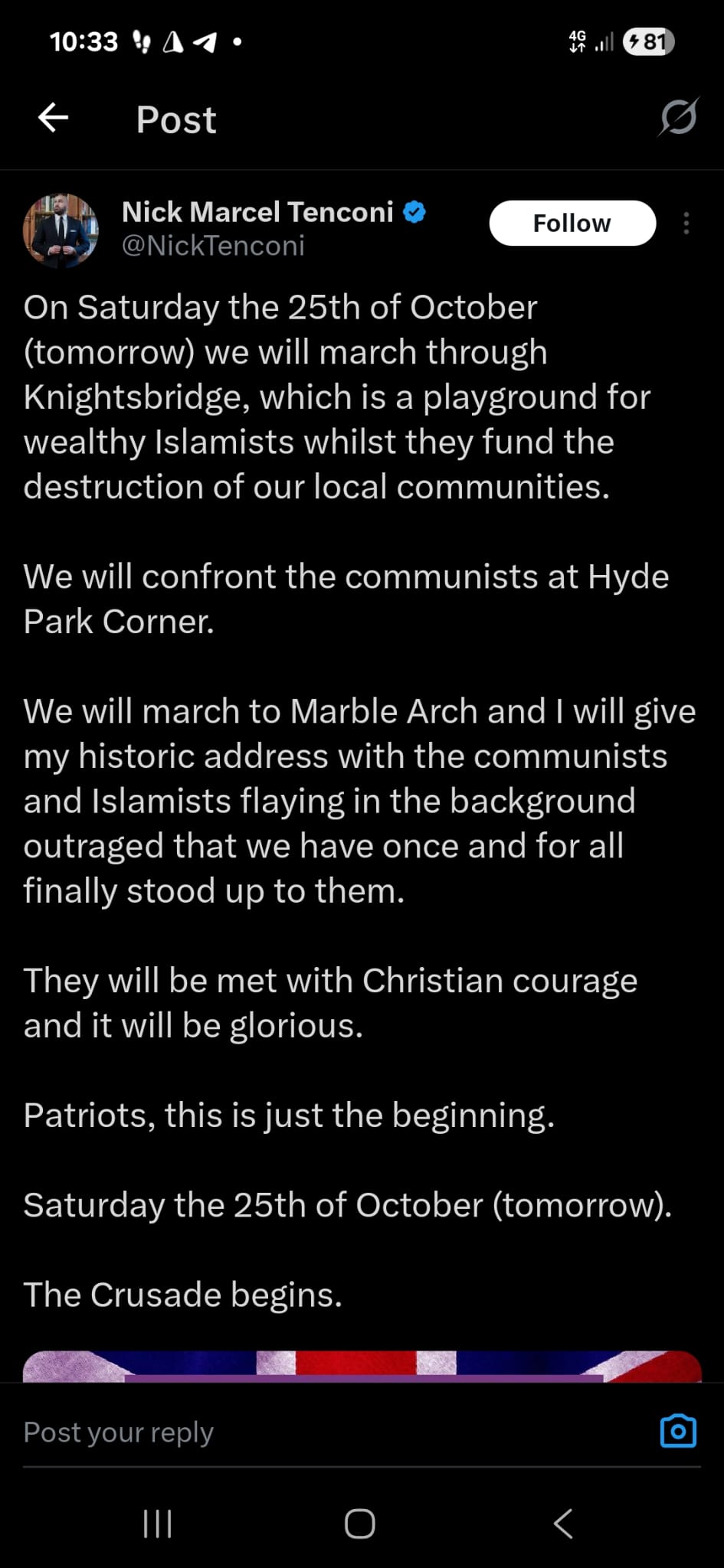The width and height of the screenshot is (724, 1568).
Task: Open the @NickTenconi profile handle
Action: (x=214, y=246)
